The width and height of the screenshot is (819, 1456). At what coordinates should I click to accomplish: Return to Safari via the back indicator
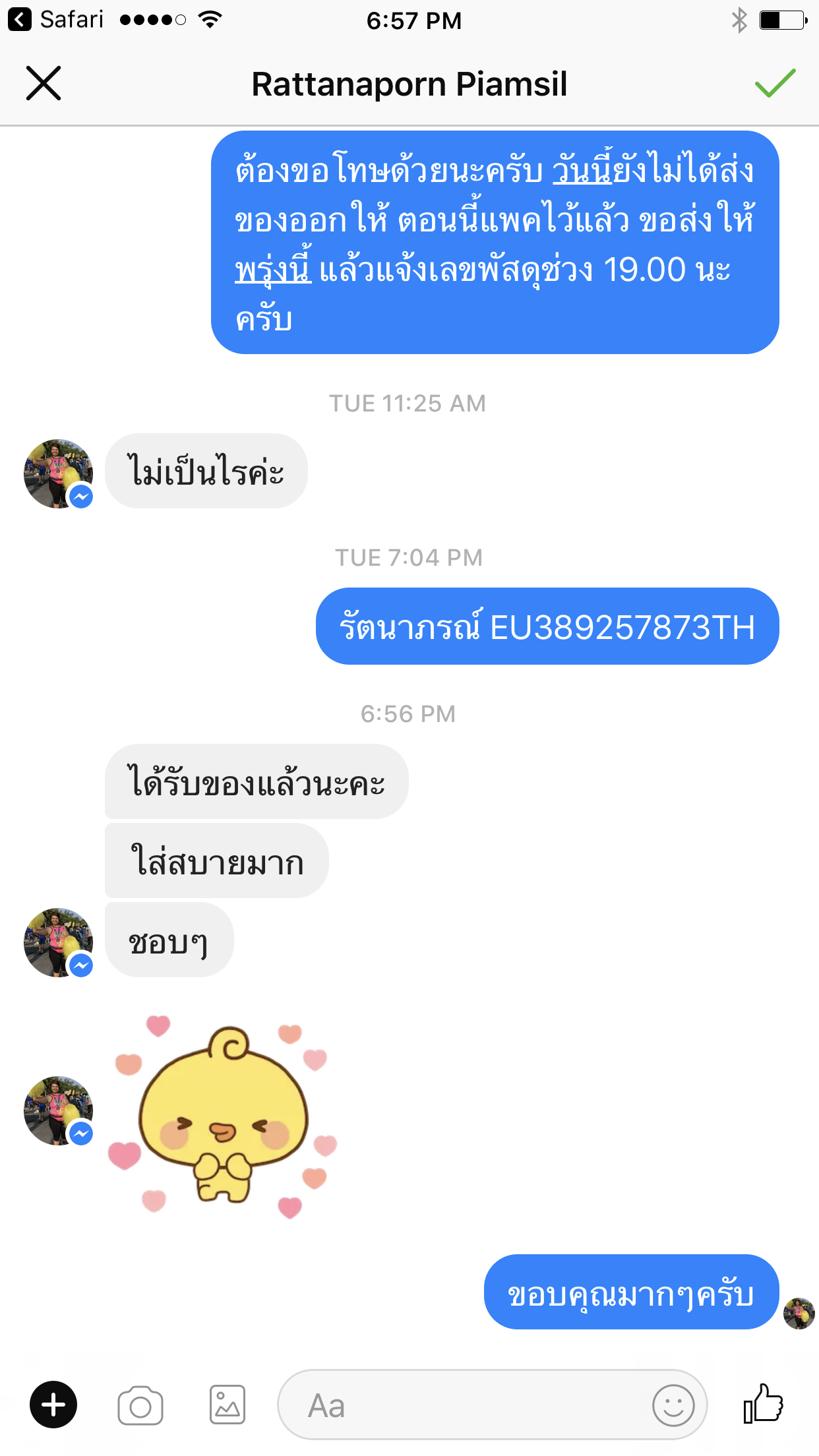[x=56, y=20]
